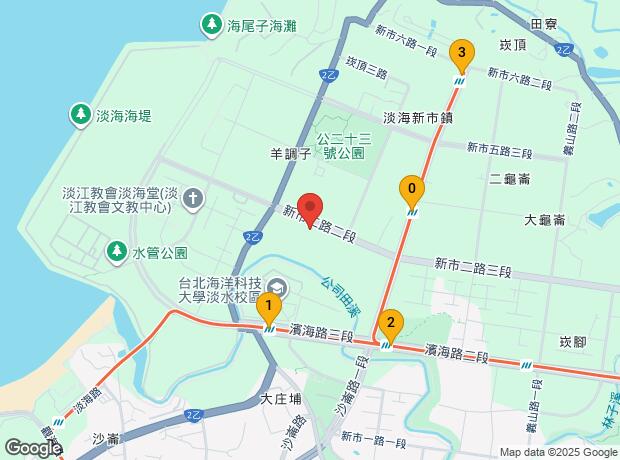Open the 海尾子海灘 place marker
Viewport: 620px width, 460px height.
tap(211, 22)
